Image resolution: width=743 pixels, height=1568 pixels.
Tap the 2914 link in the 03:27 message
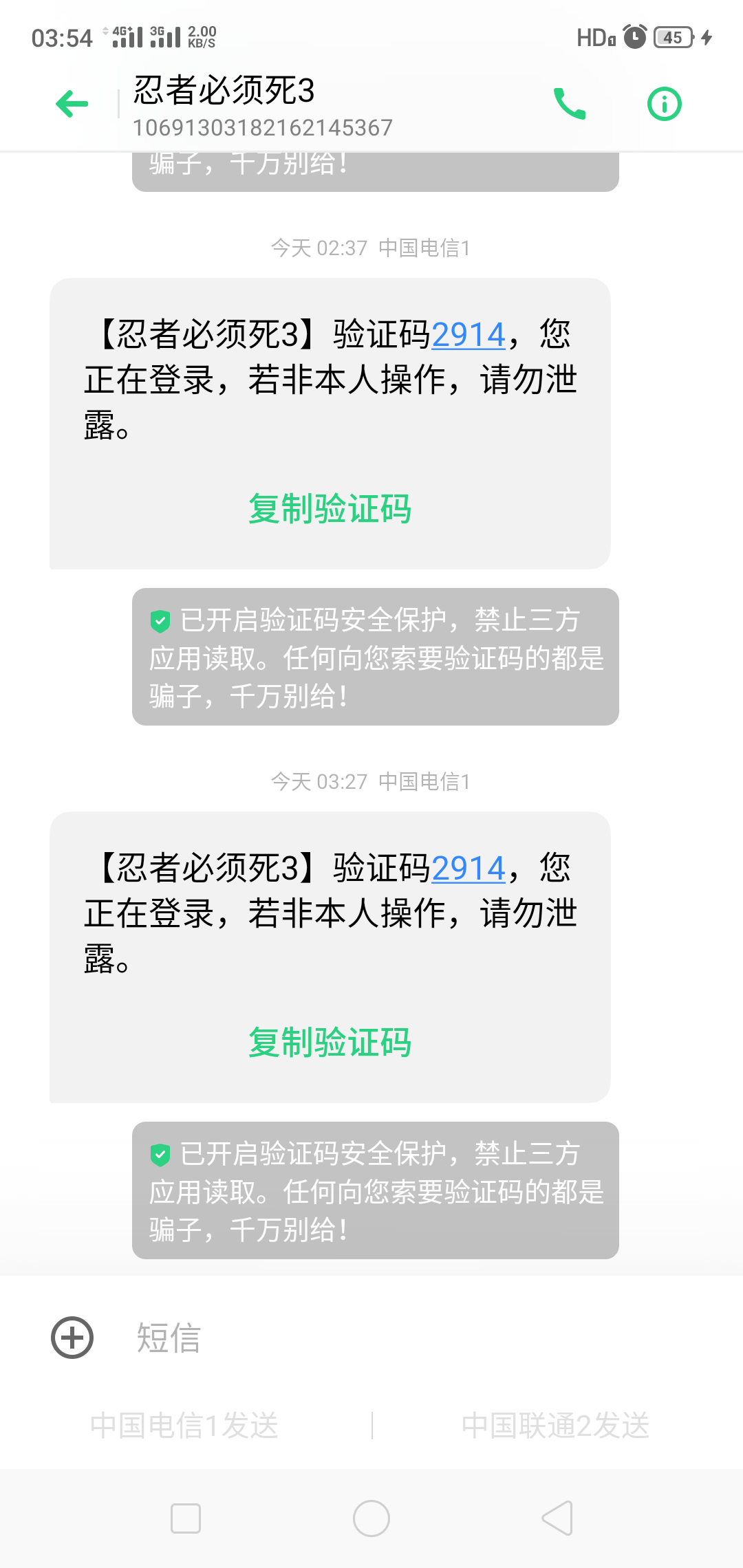click(x=469, y=869)
